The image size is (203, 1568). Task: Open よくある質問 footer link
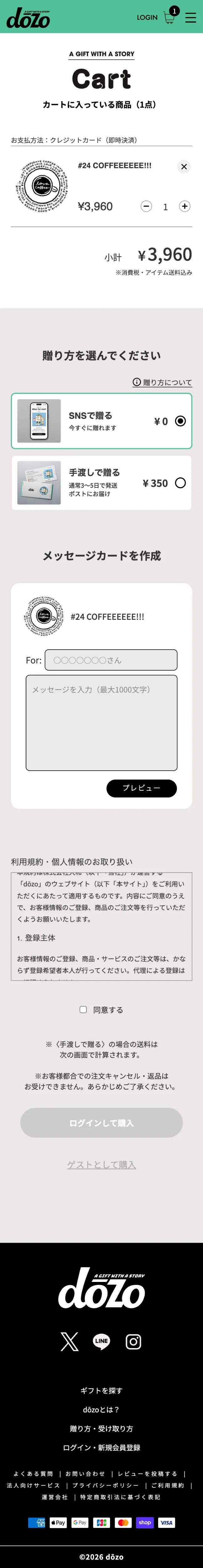pyautogui.click(x=33, y=1474)
